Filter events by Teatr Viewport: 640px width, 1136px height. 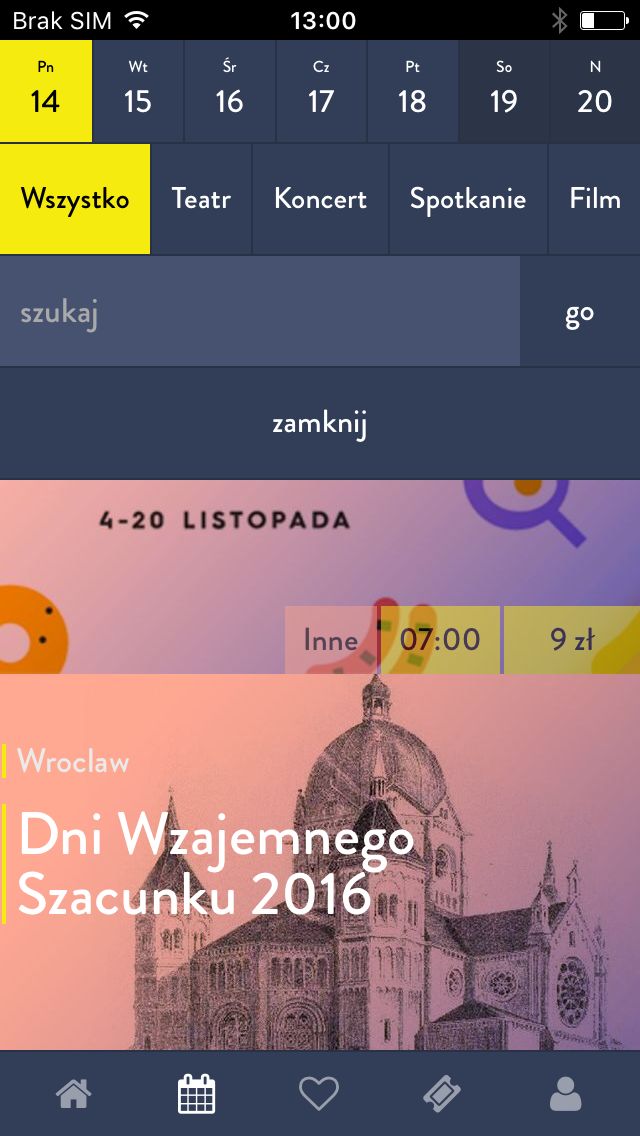point(201,199)
